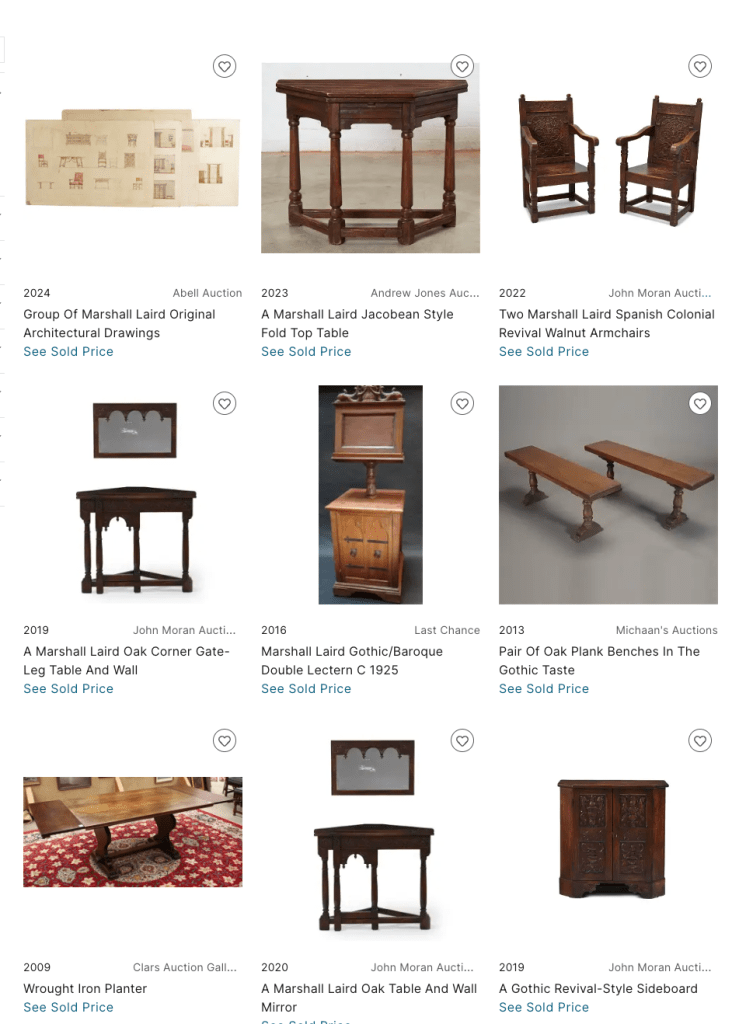View the oak plank benches picture
The image size is (739, 1024).
[x=608, y=495]
